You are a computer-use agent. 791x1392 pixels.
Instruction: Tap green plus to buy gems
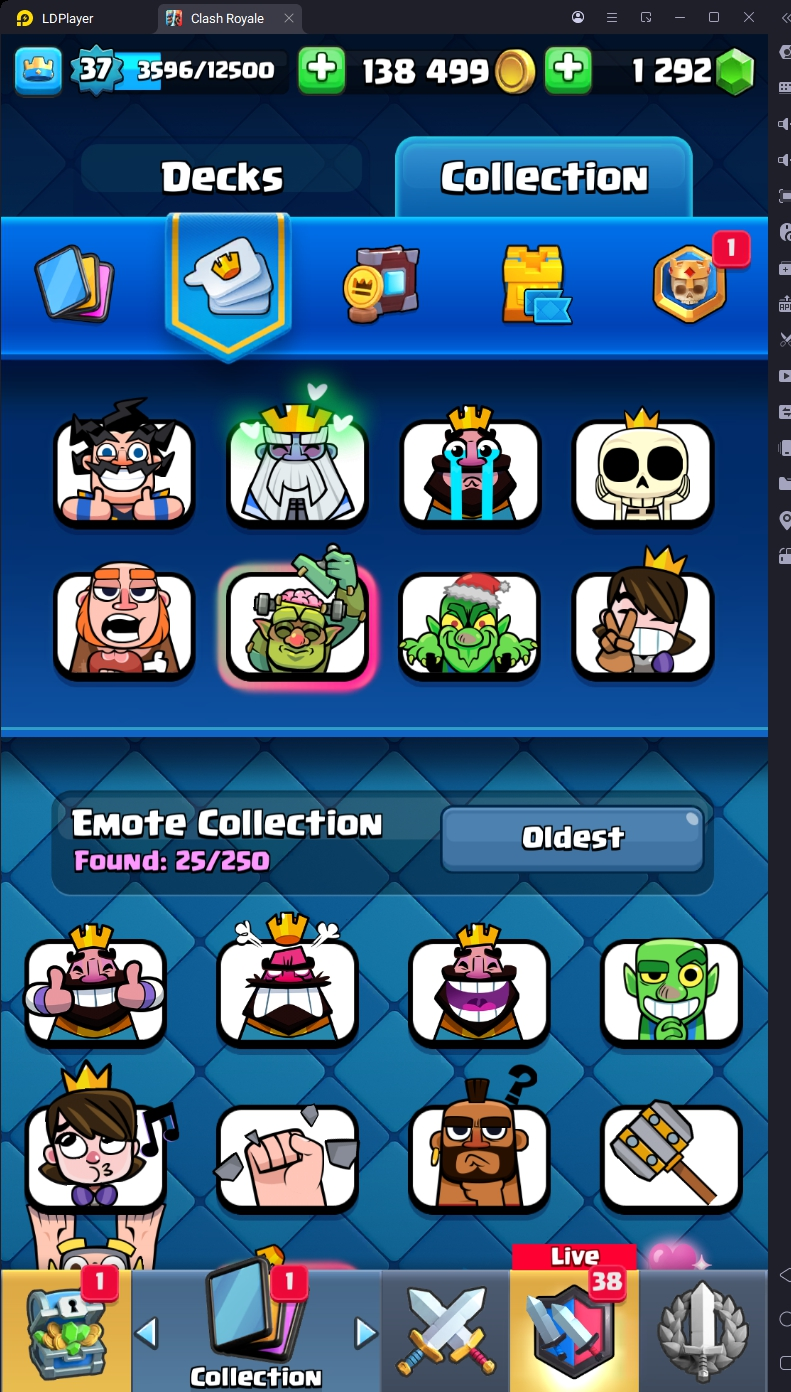[x=567, y=69]
